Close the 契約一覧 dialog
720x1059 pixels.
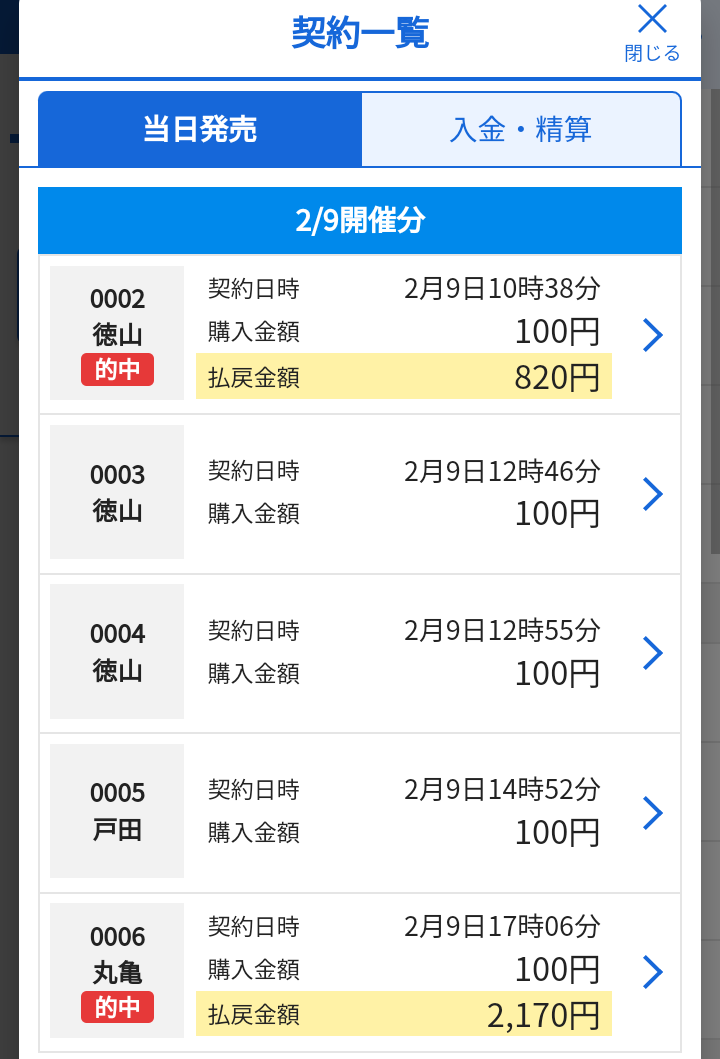click(652, 32)
